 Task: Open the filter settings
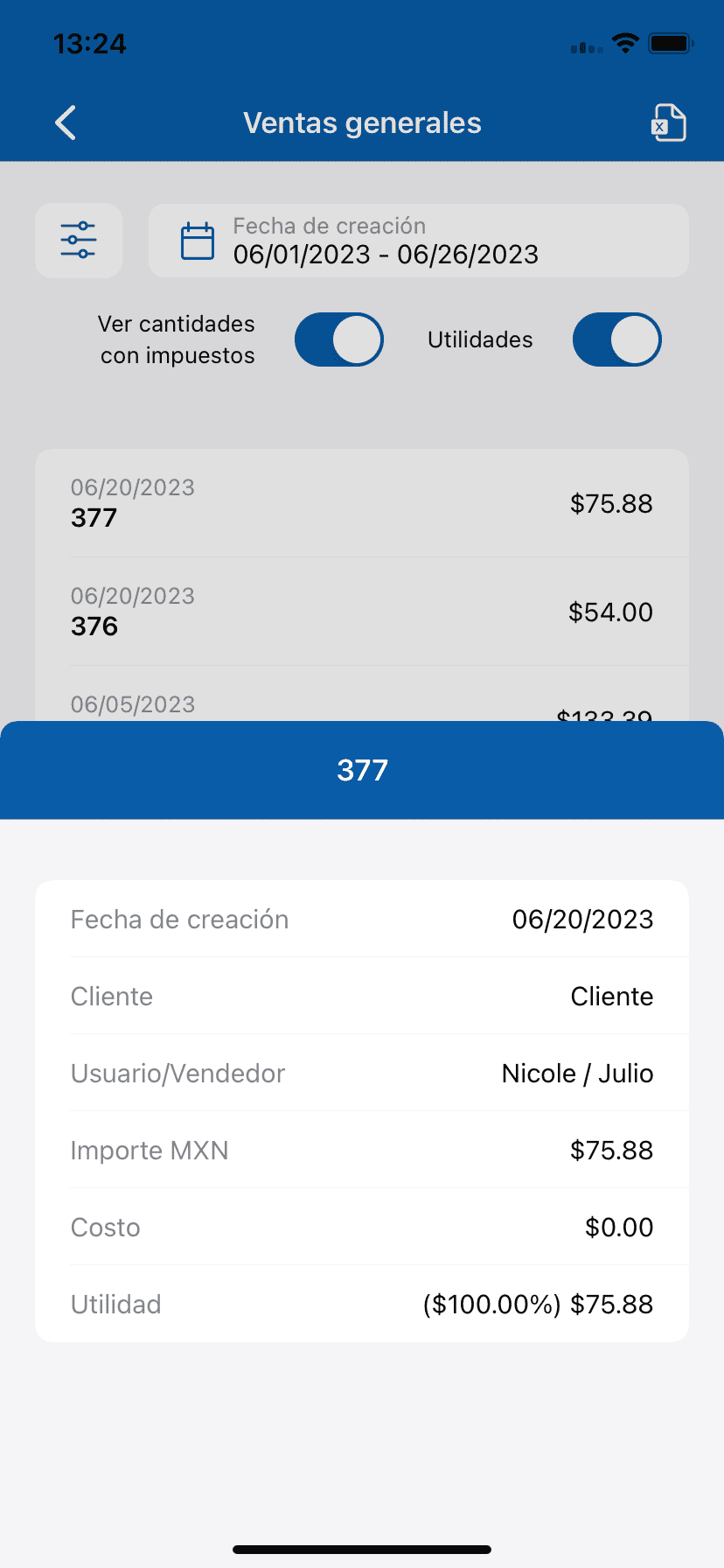tap(79, 241)
